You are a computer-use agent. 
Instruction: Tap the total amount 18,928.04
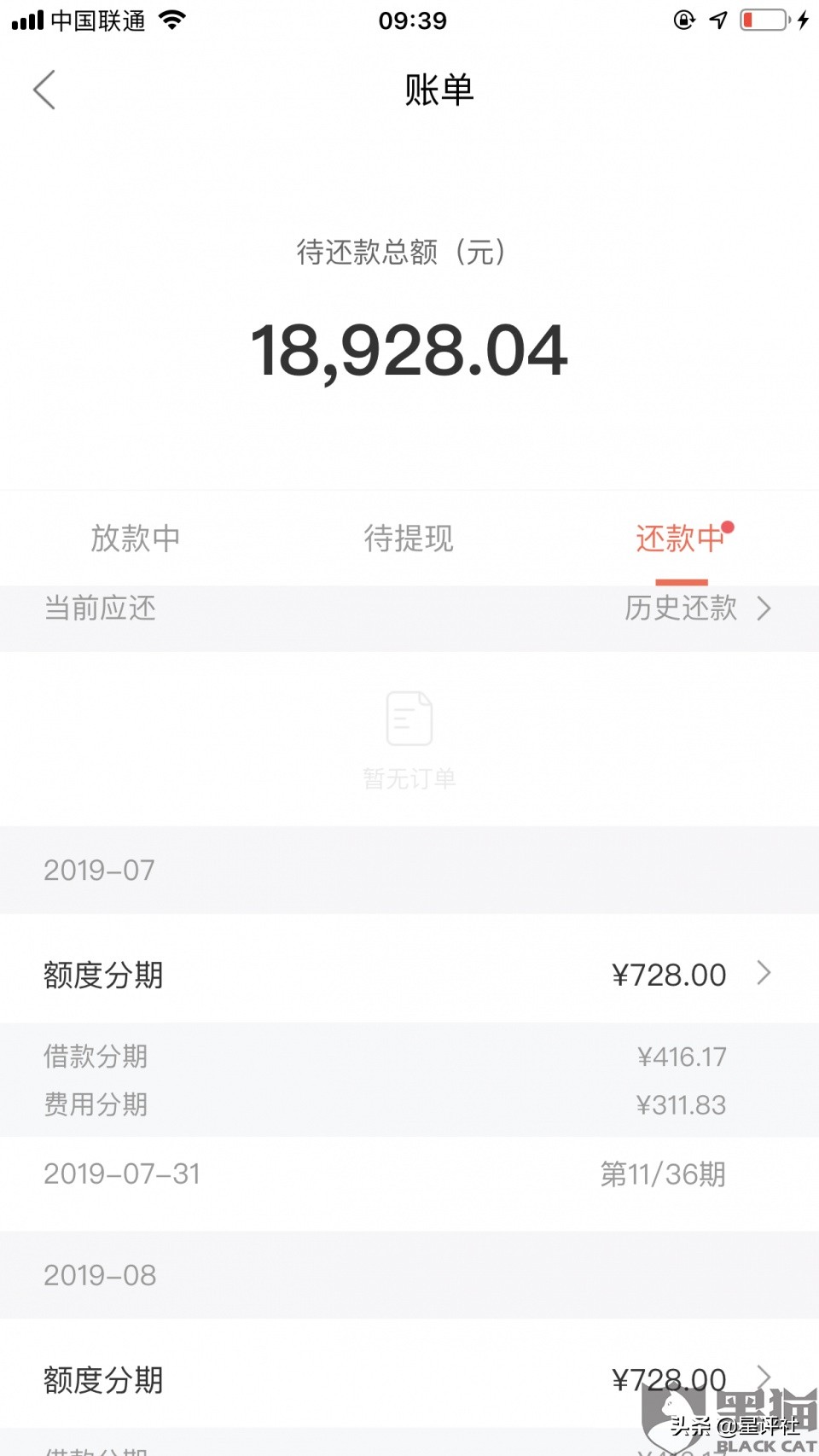pos(409,350)
